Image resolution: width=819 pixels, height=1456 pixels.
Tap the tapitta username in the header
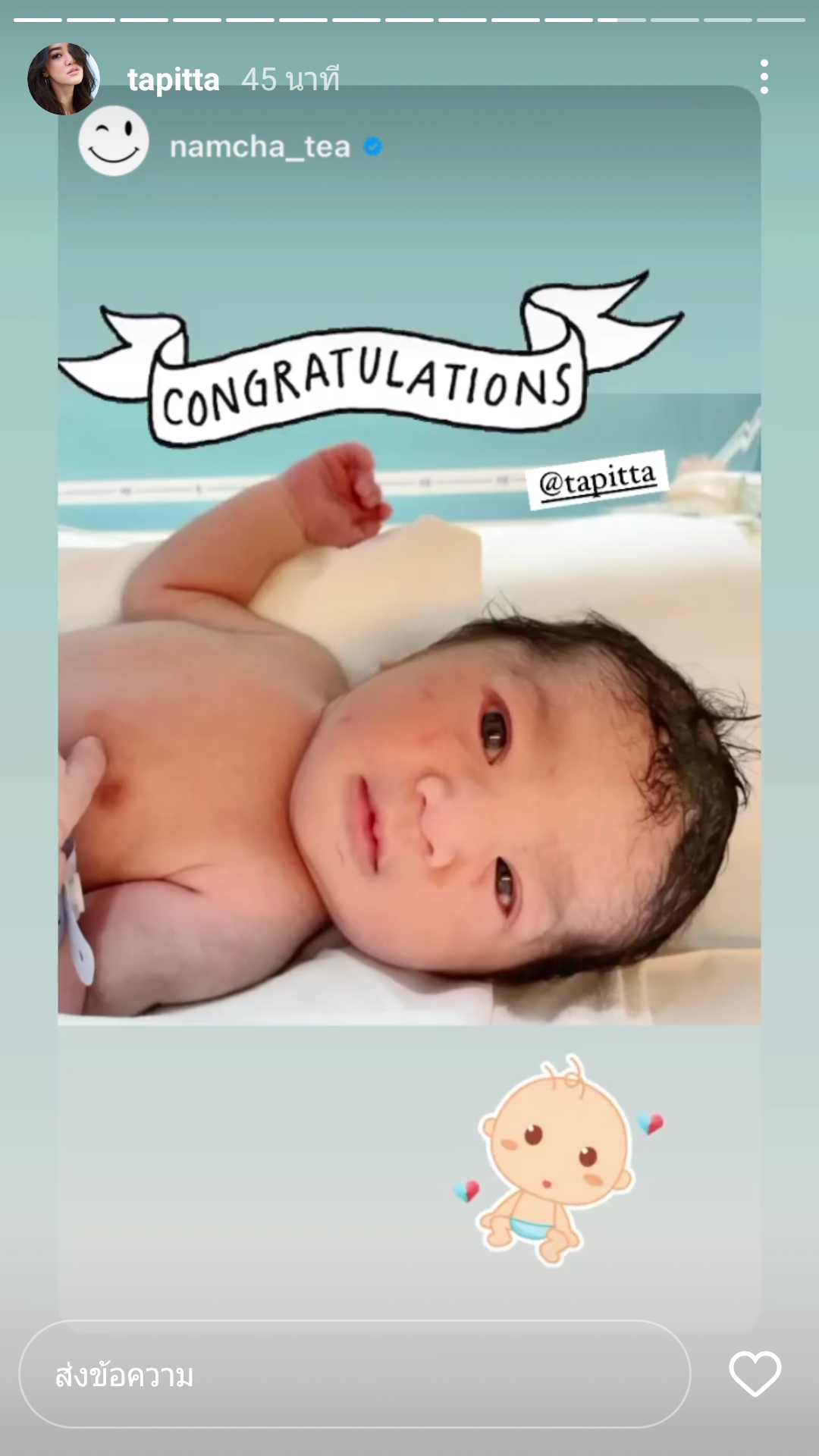(174, 80)
